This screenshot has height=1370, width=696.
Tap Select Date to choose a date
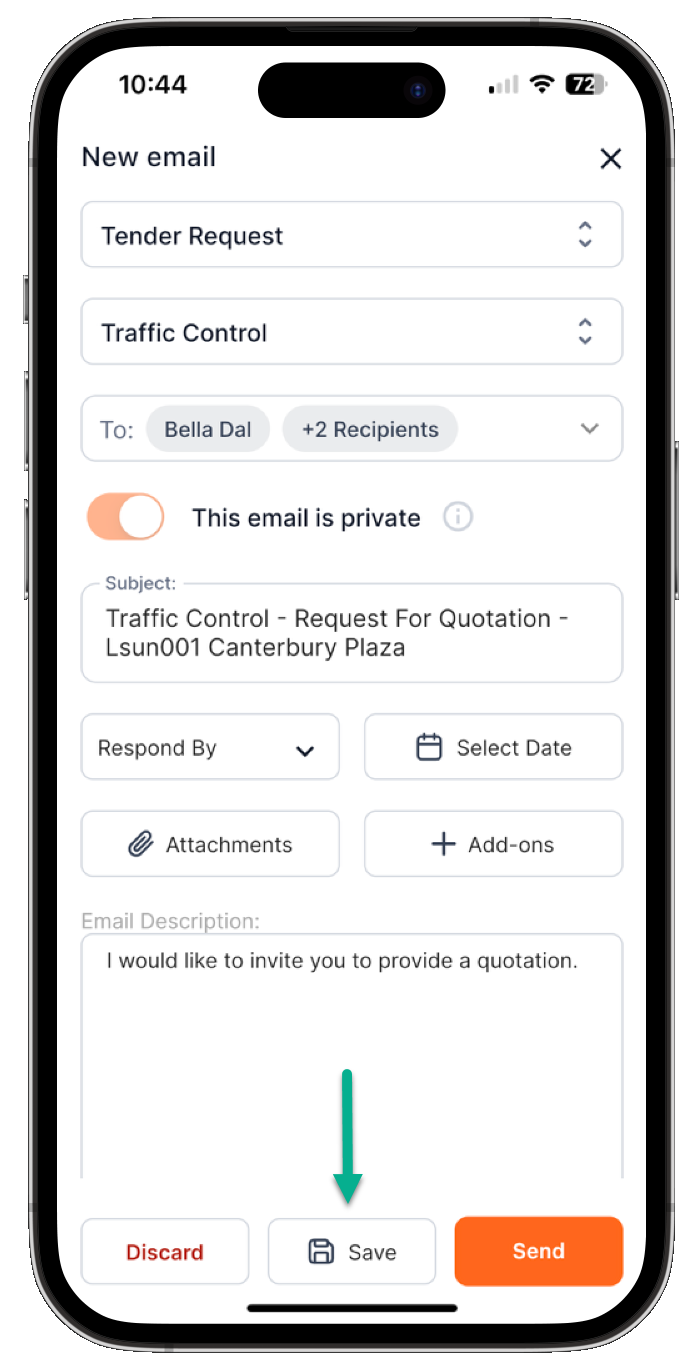pyautogui.click(x=493, y=747)
